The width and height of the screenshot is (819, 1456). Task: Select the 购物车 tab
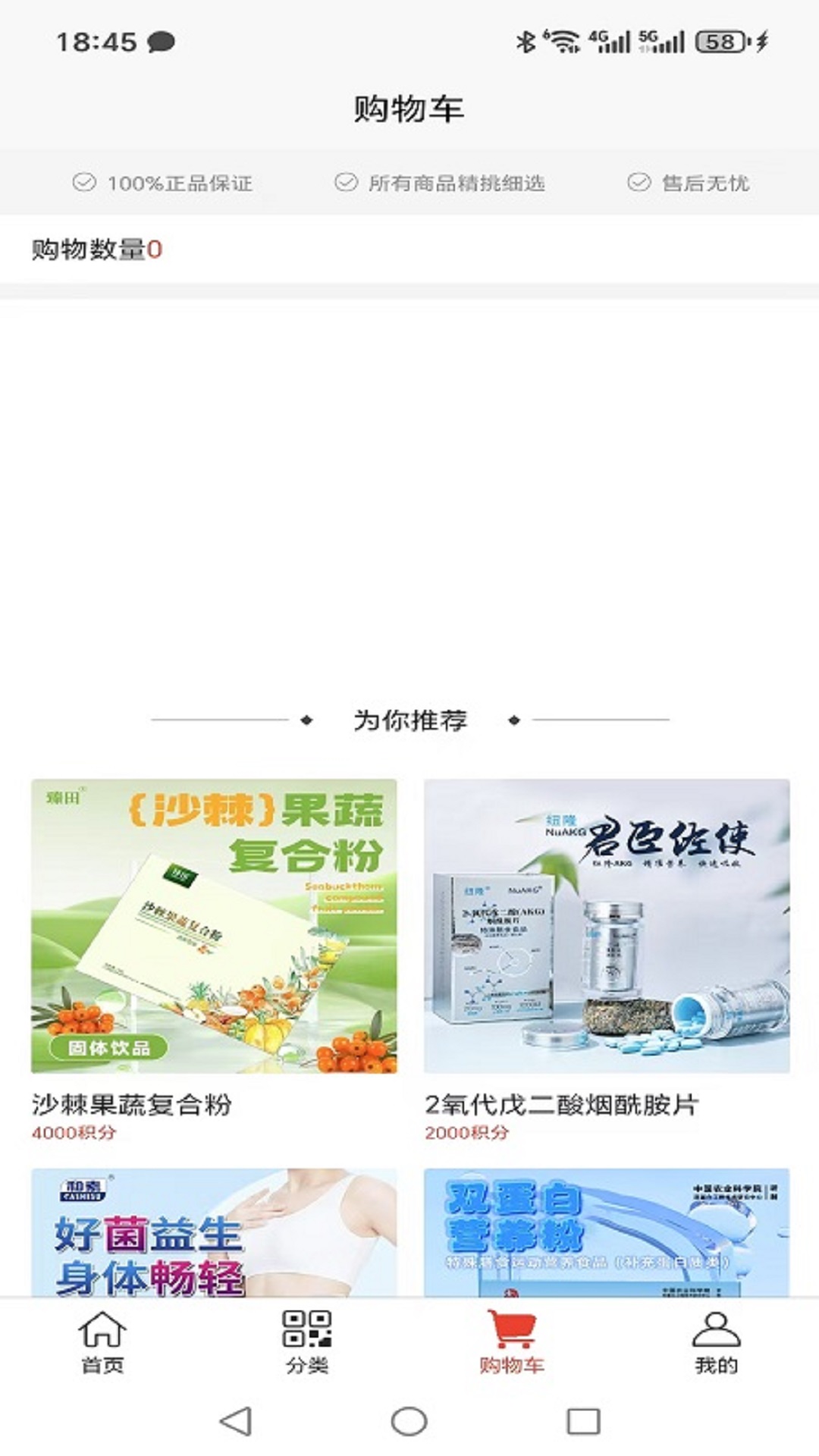tap(512, 1342)
